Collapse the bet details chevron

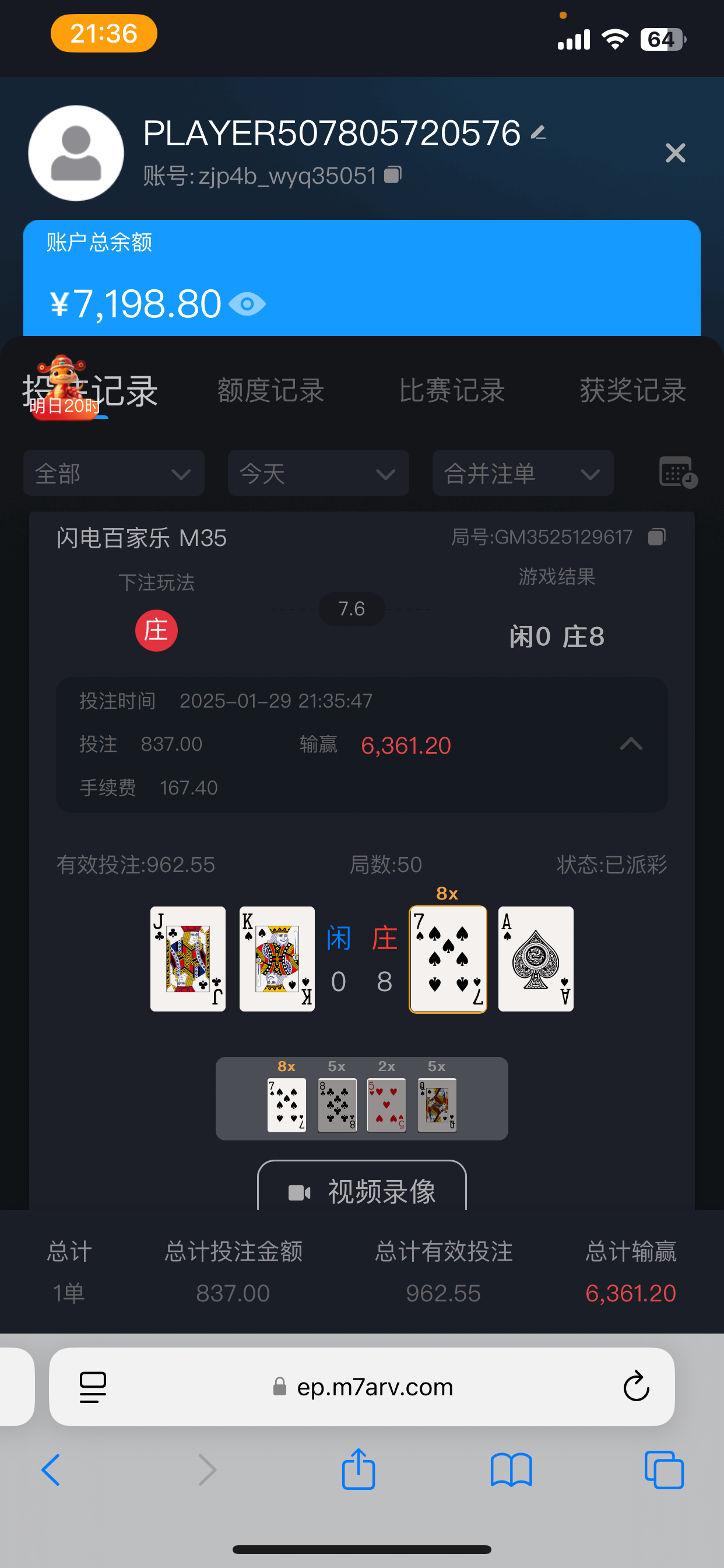[x=630, y=744]
